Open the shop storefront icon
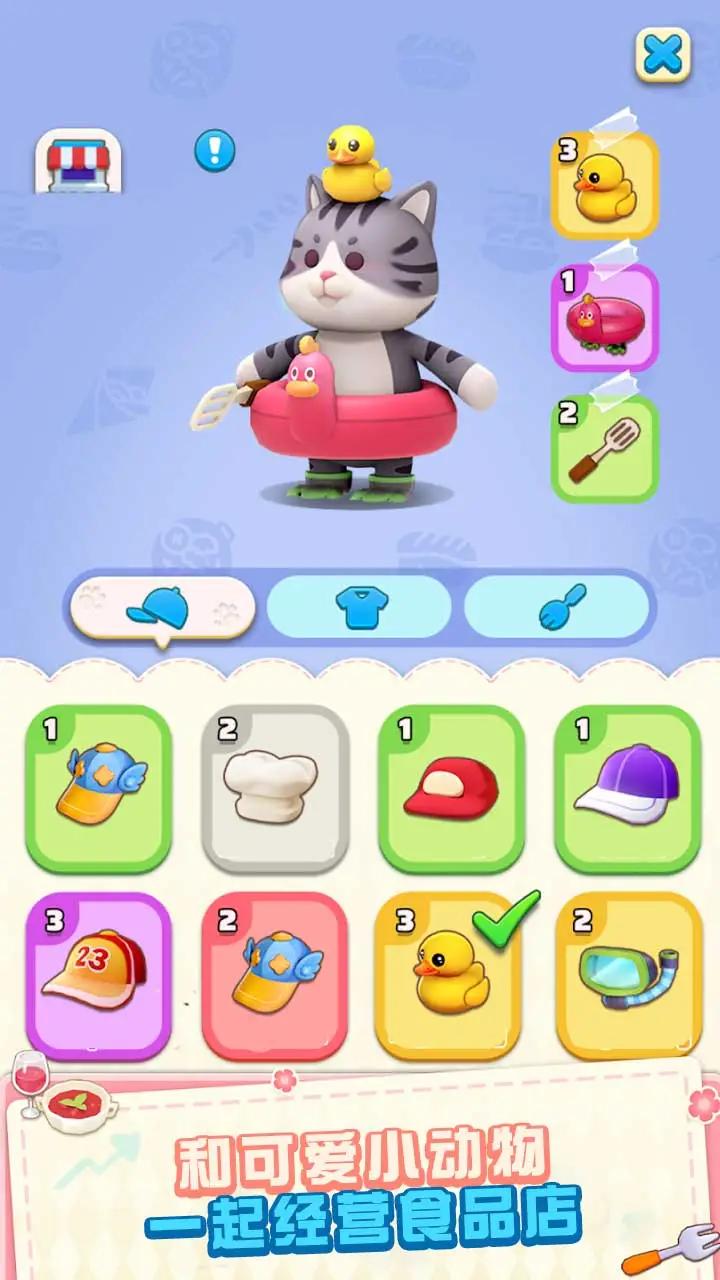The width and height of the screenshot is (720, 1280). coord(78,160)
